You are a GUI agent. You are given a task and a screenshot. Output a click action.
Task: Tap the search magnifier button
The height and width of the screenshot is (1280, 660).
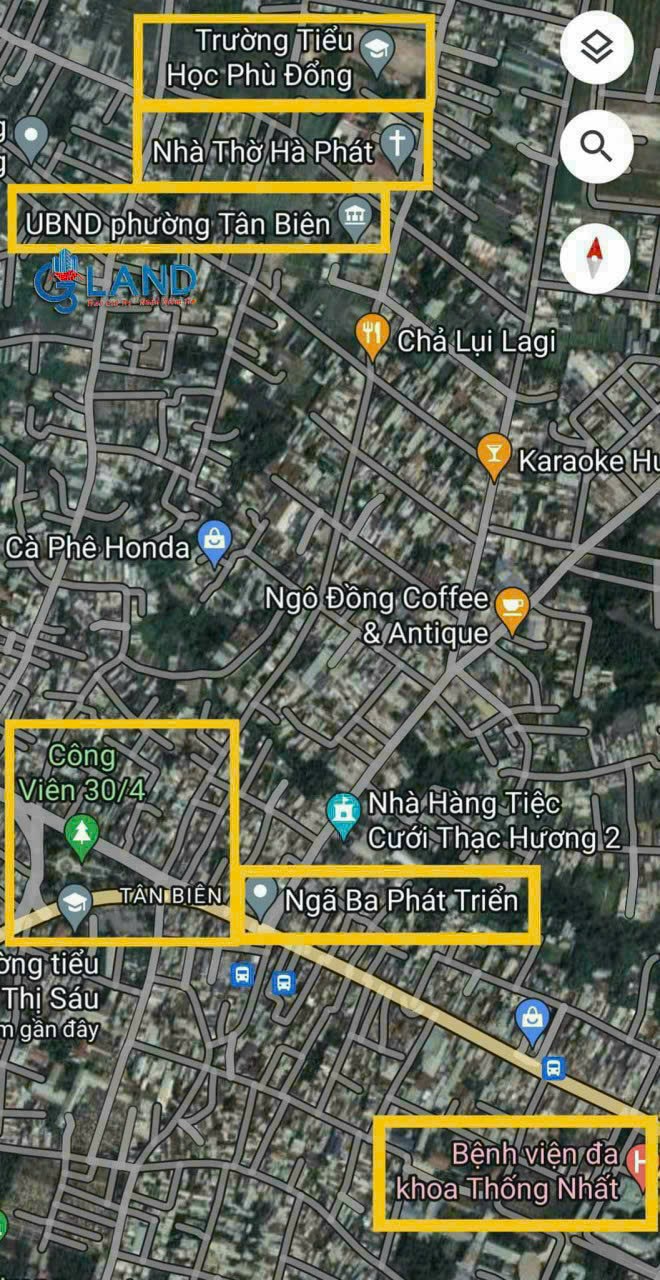(596, 148)
